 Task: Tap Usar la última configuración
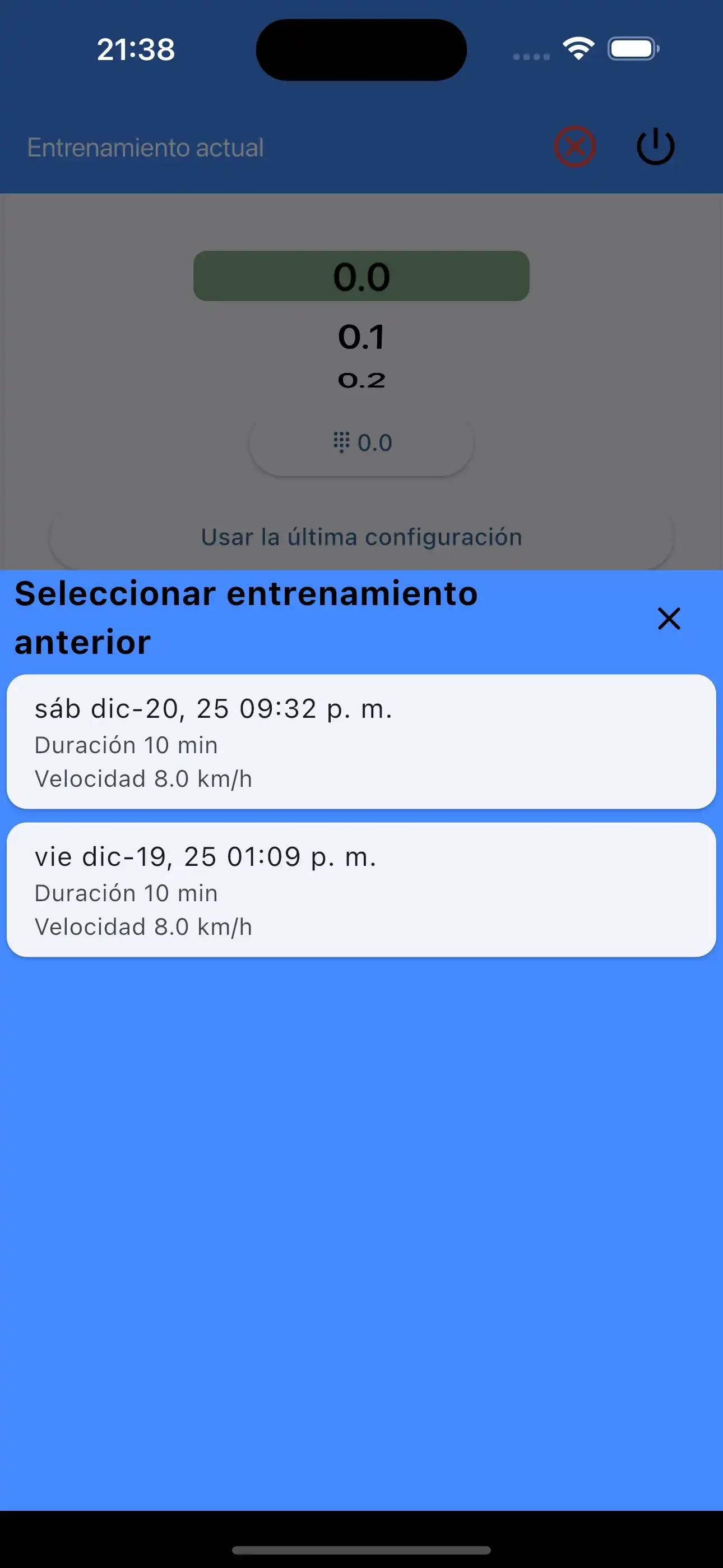(361, 537)
